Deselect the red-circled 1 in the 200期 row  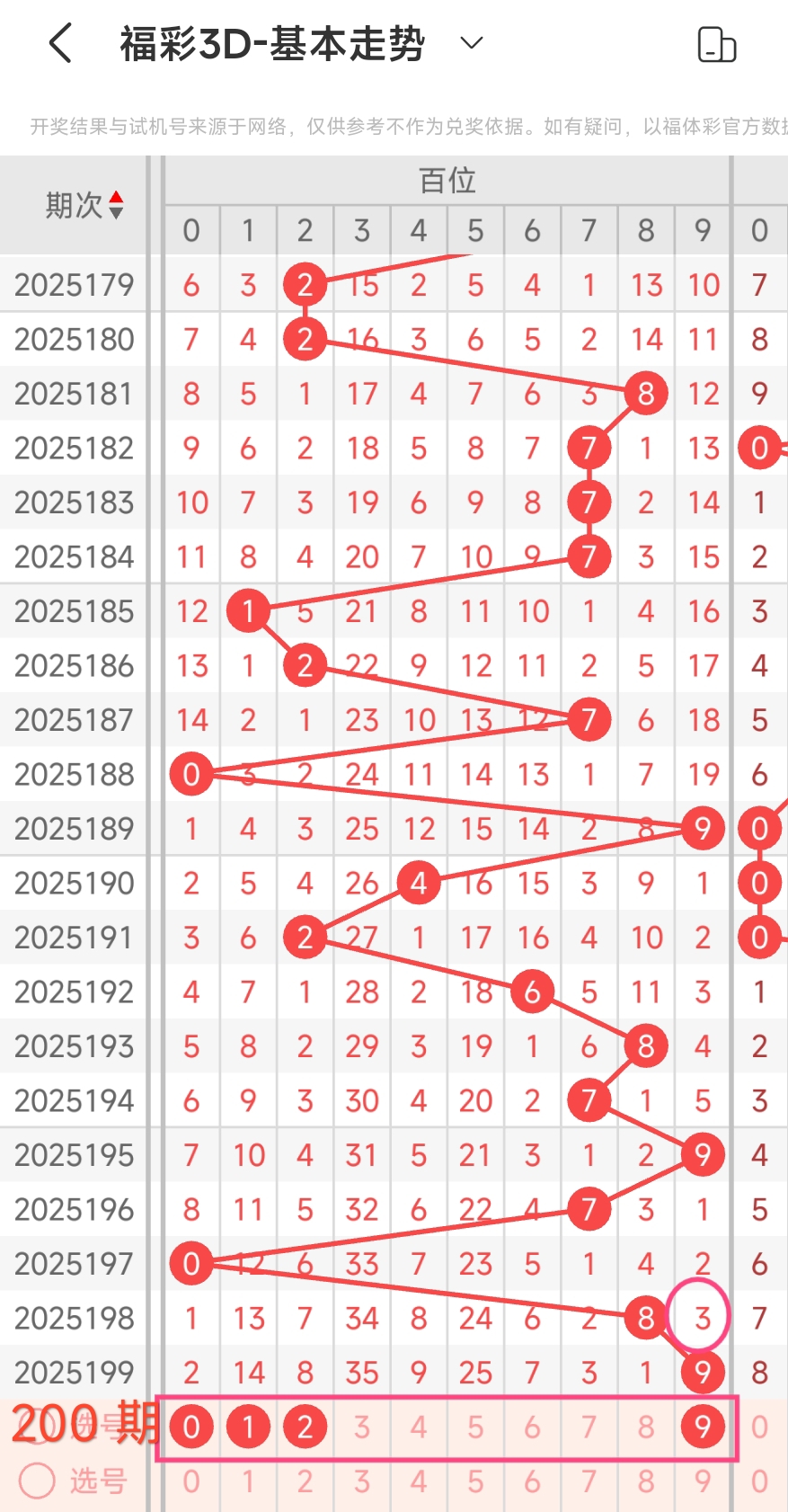pos(248,1427)
